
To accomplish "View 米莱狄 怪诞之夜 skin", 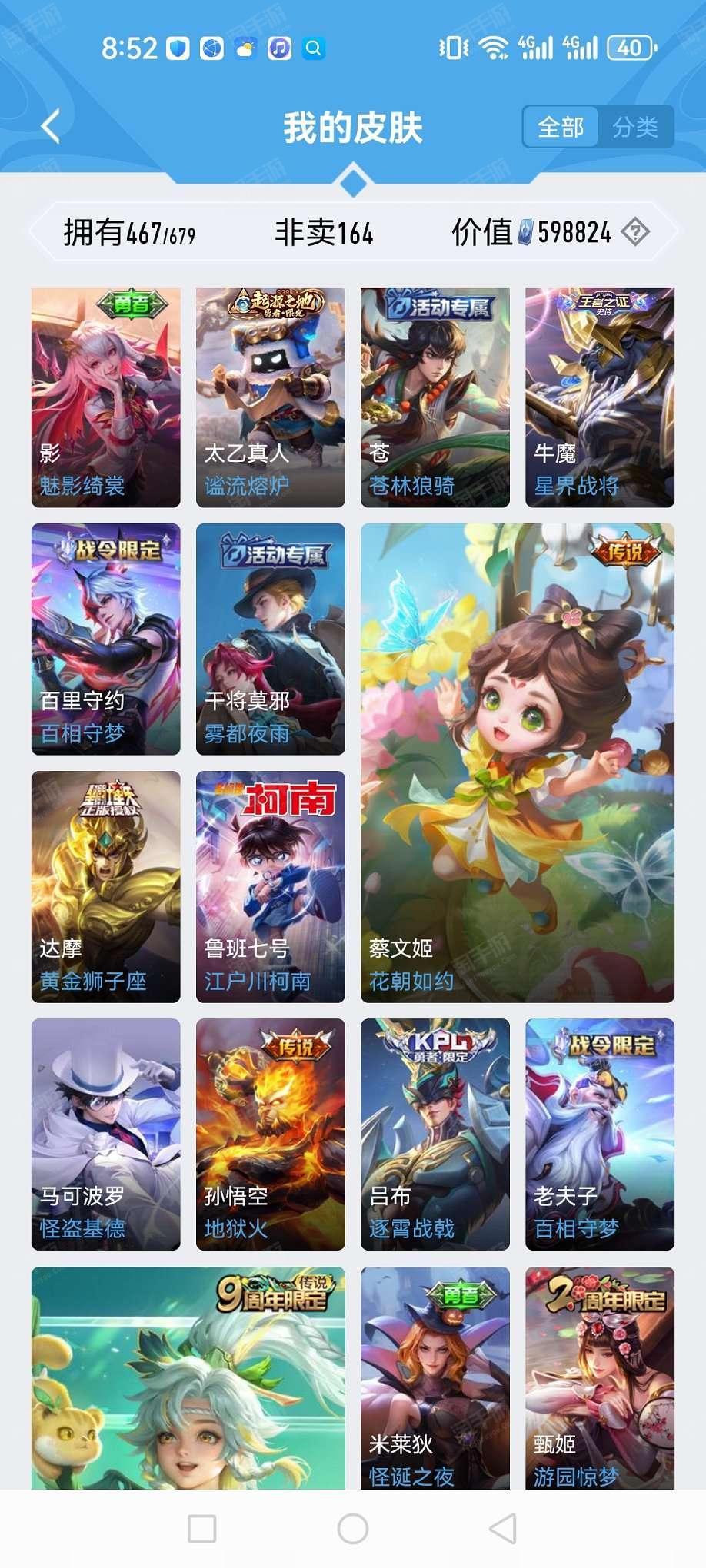I will pyautogui.click(x=435, y=1377).
